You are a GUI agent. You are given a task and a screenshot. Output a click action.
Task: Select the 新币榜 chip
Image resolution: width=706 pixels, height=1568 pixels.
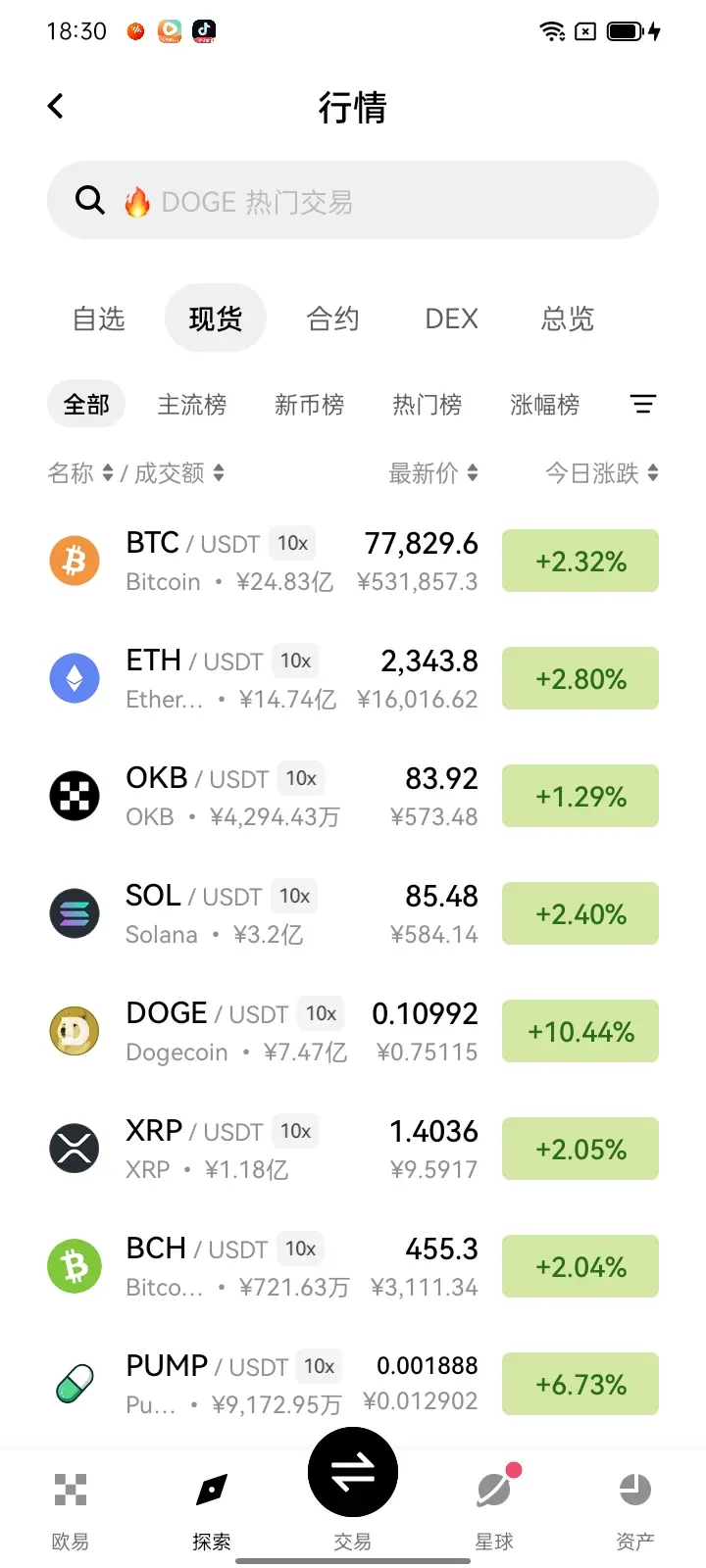pos(310,404)
